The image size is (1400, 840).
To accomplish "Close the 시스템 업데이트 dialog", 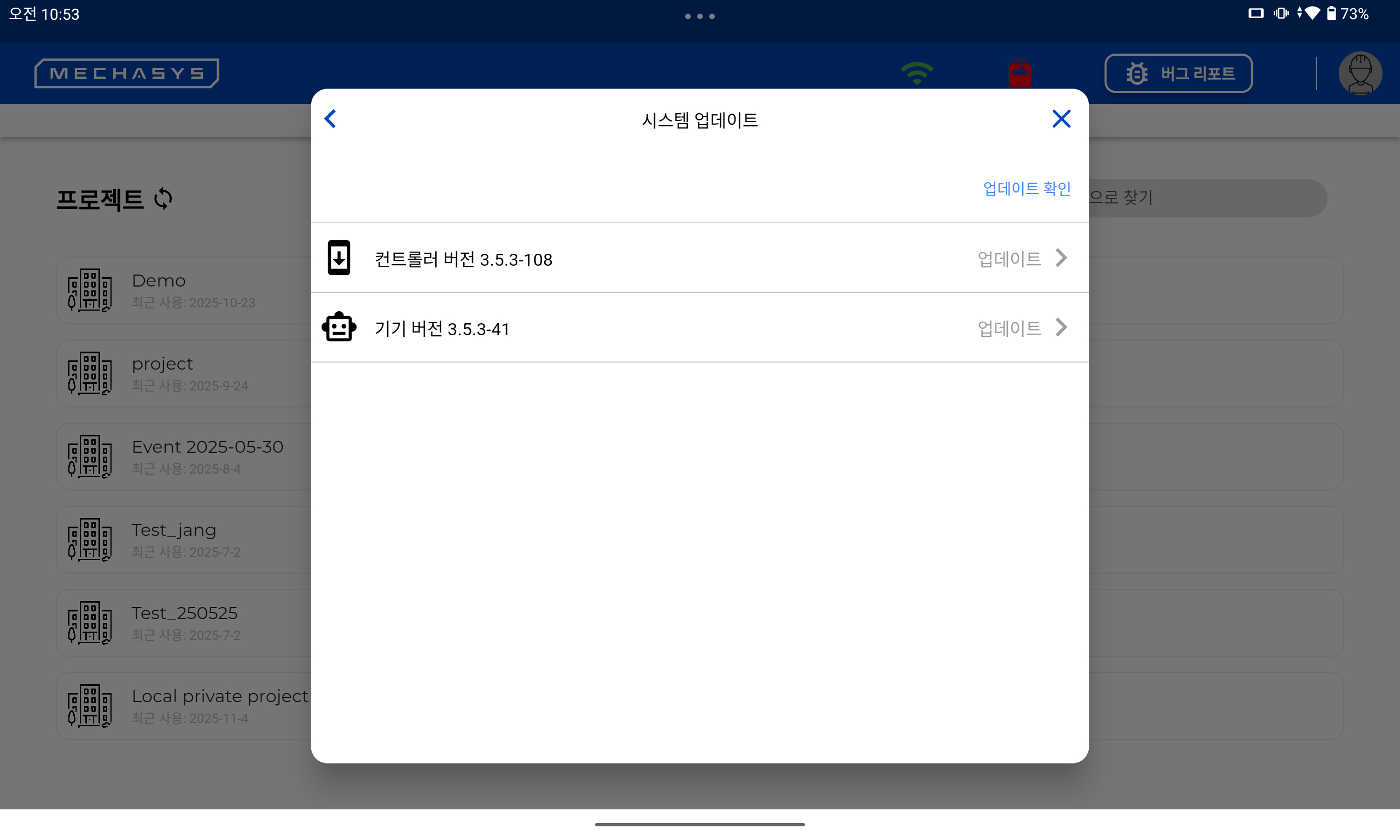I will click(x=1061, y=119).
